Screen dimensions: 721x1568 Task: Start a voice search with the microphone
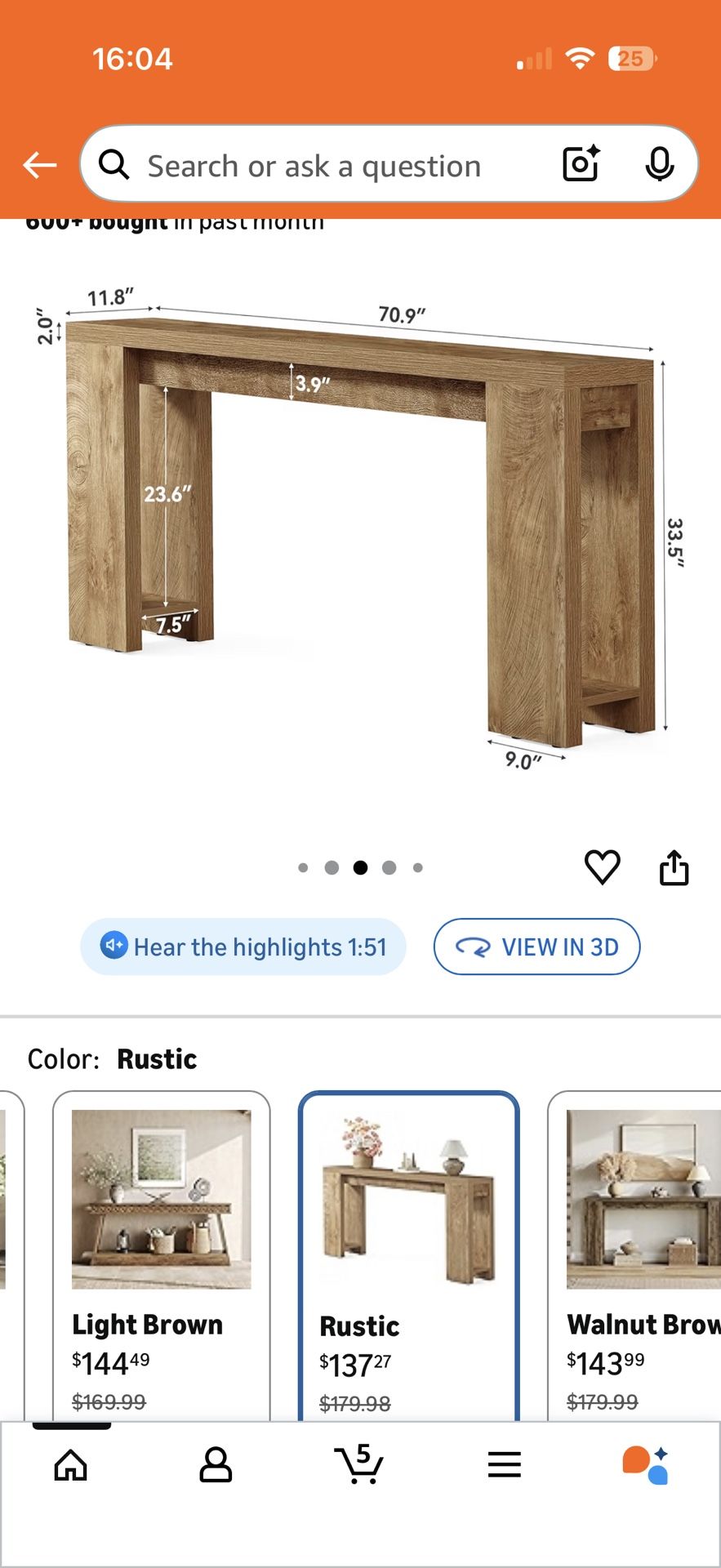tap(659, 164)
